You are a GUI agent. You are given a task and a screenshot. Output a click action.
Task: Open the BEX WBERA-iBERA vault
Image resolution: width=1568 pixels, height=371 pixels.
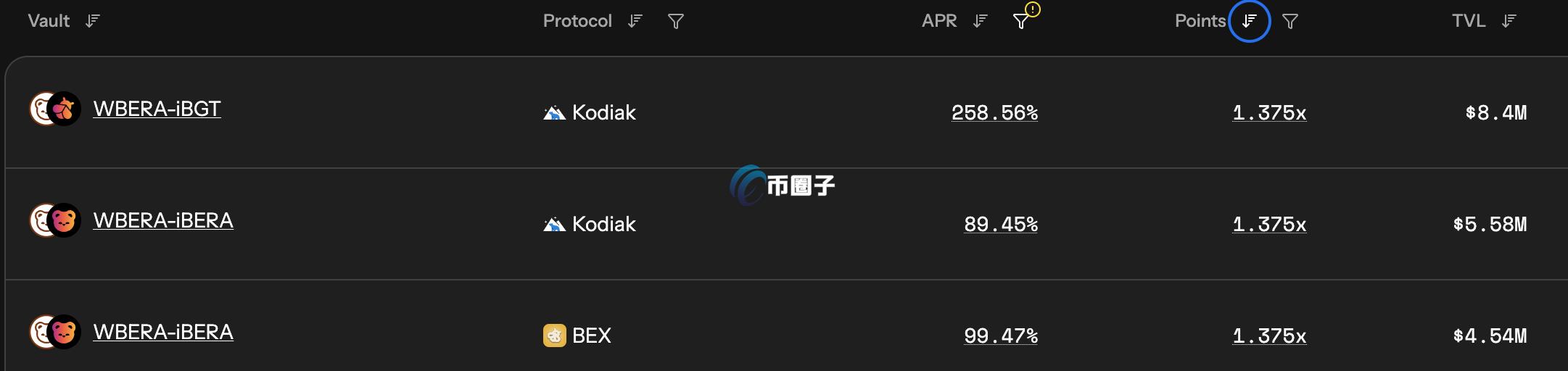point(163,332)
